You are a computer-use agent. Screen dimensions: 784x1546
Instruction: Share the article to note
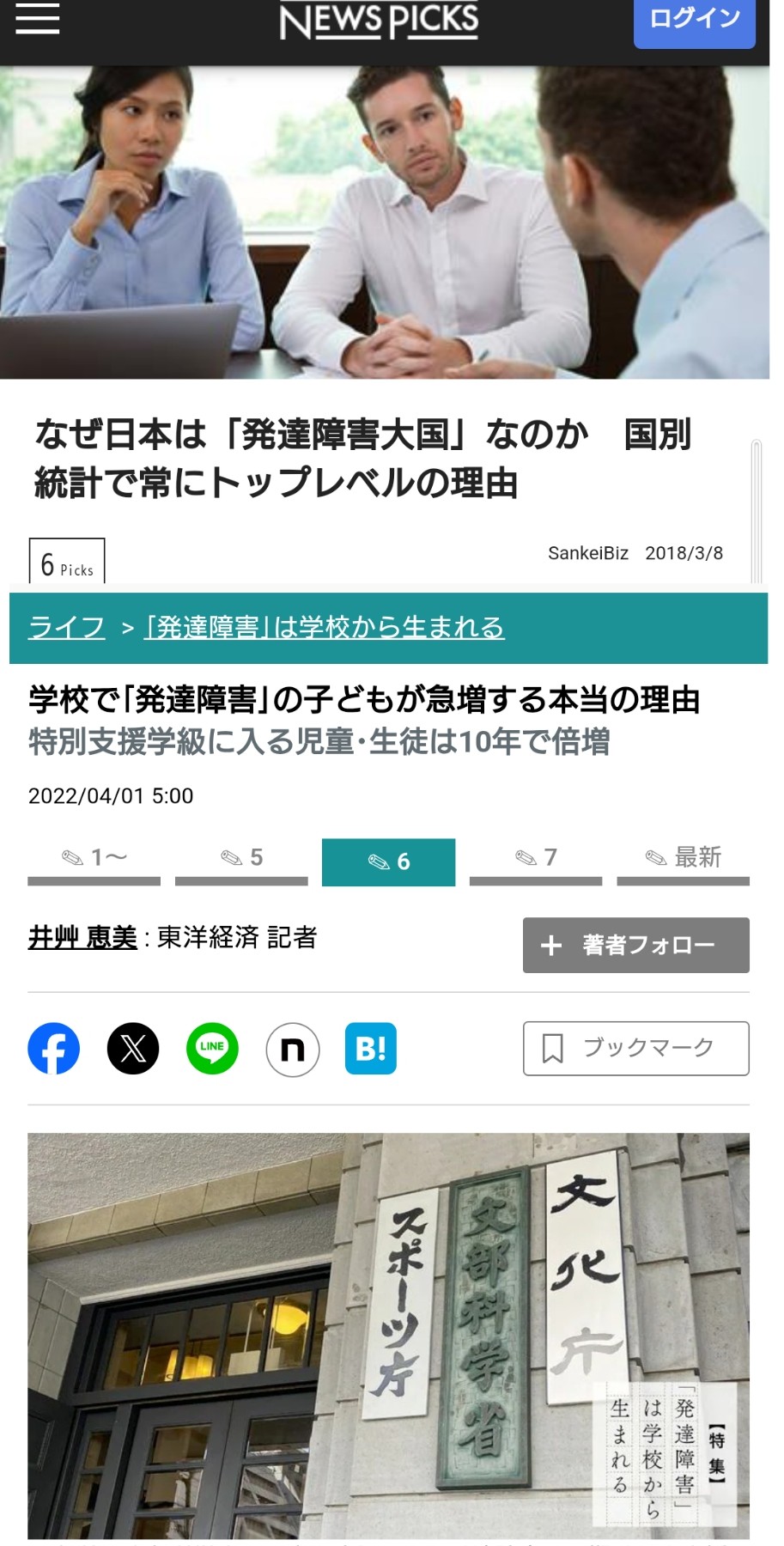coord(293,1049)
